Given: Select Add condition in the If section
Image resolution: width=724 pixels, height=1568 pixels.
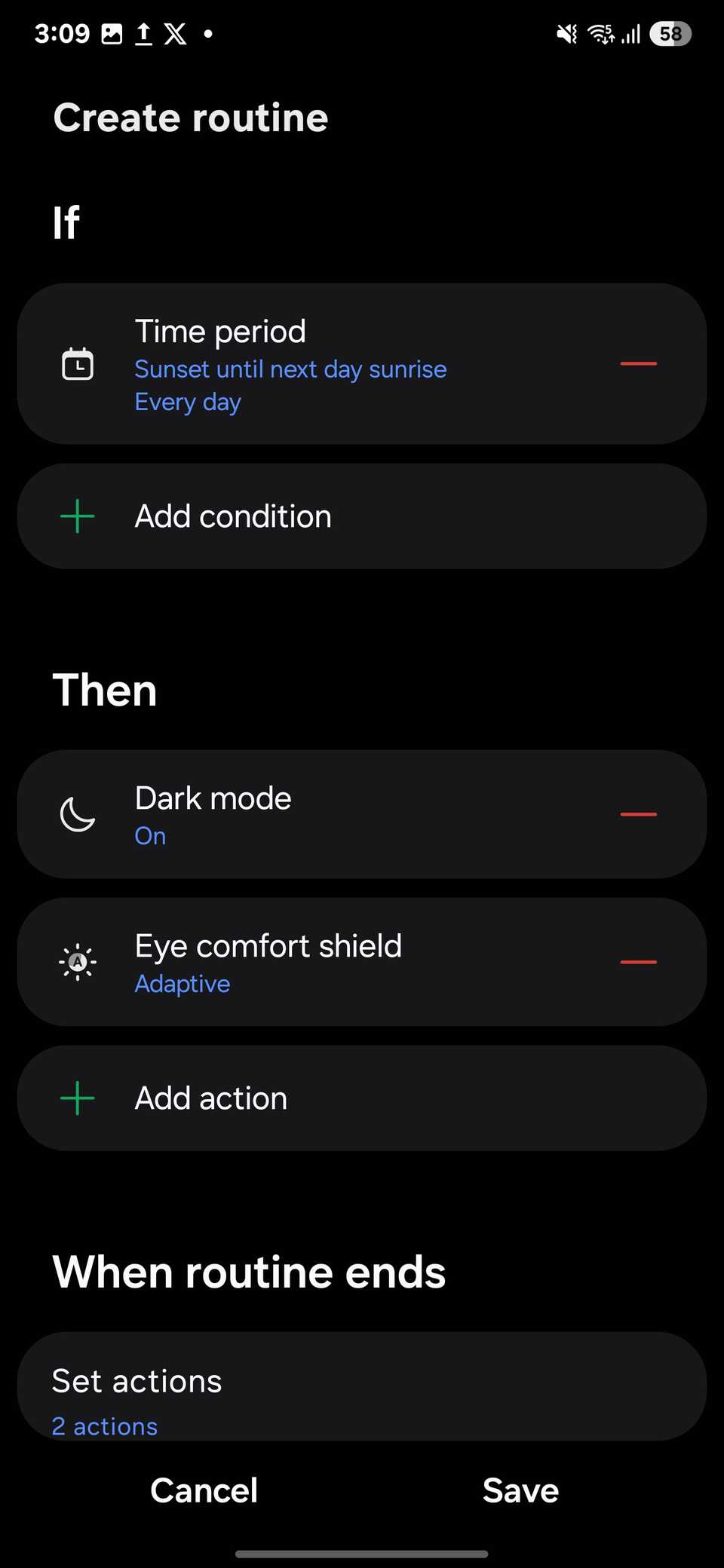Looking at the screenshot, I should pos(233,516).
